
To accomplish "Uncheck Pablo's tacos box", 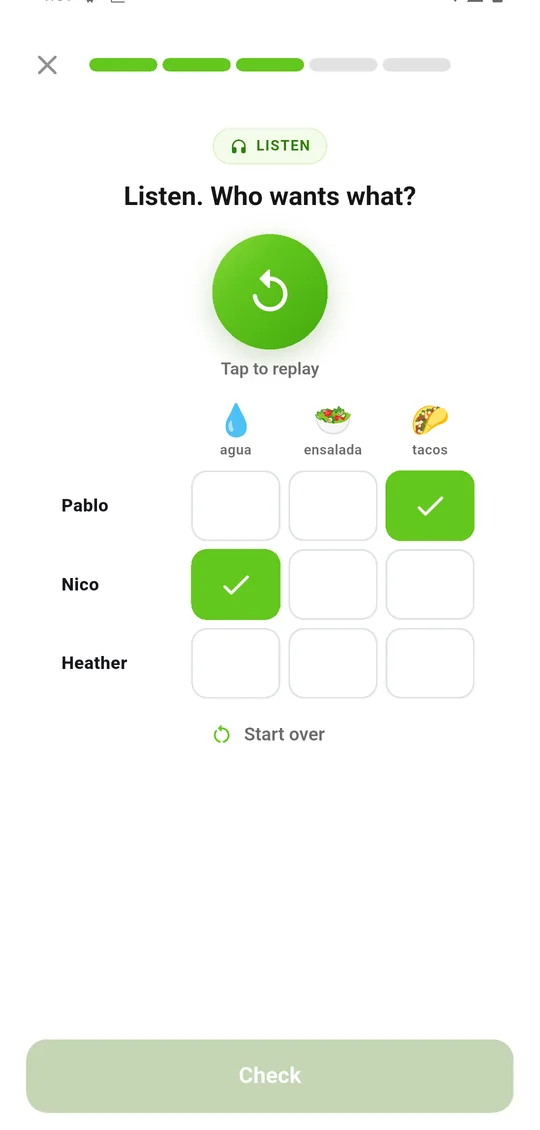I will point(430,505).
